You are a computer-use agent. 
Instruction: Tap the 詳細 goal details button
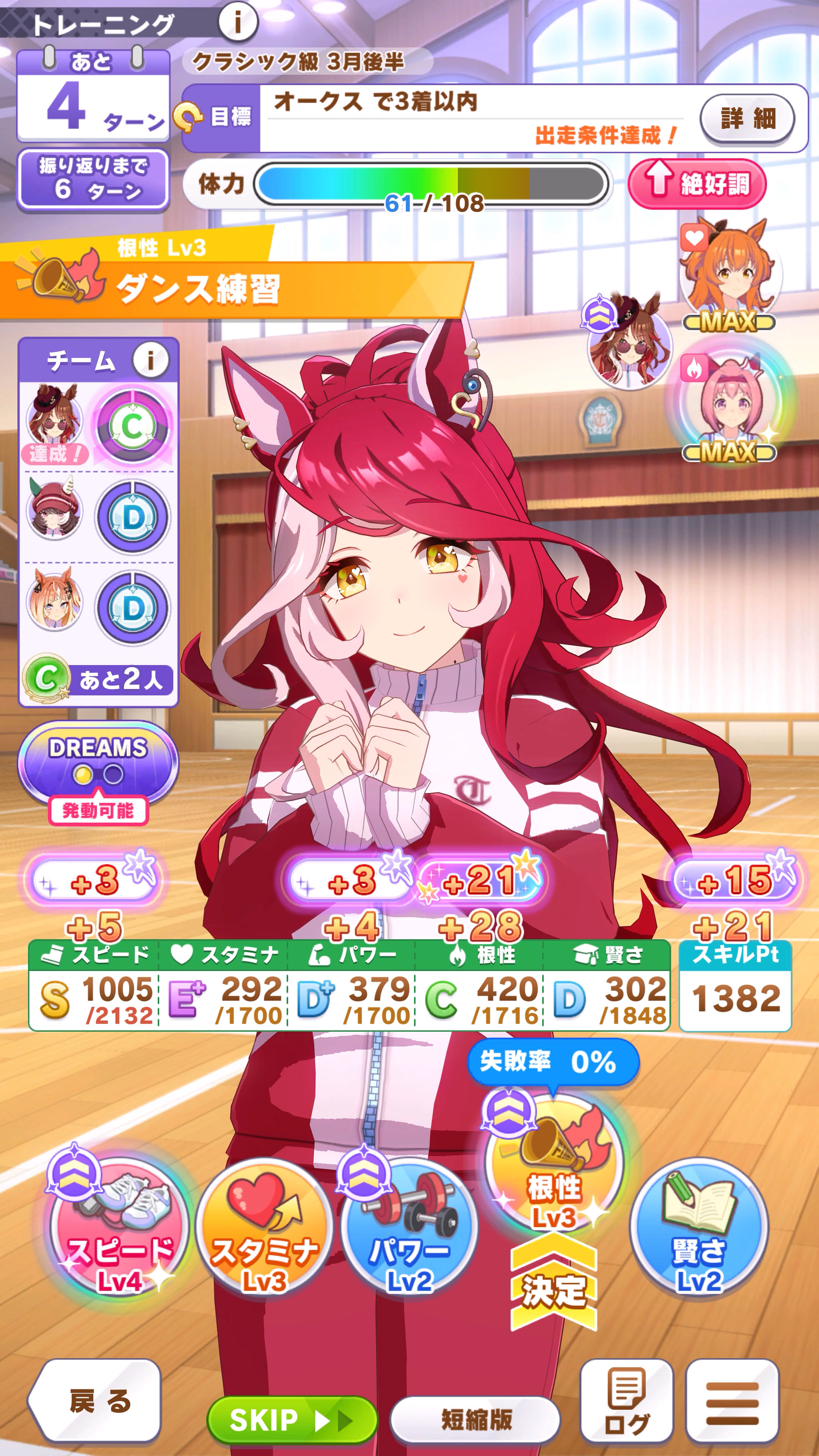coord(747,119)
